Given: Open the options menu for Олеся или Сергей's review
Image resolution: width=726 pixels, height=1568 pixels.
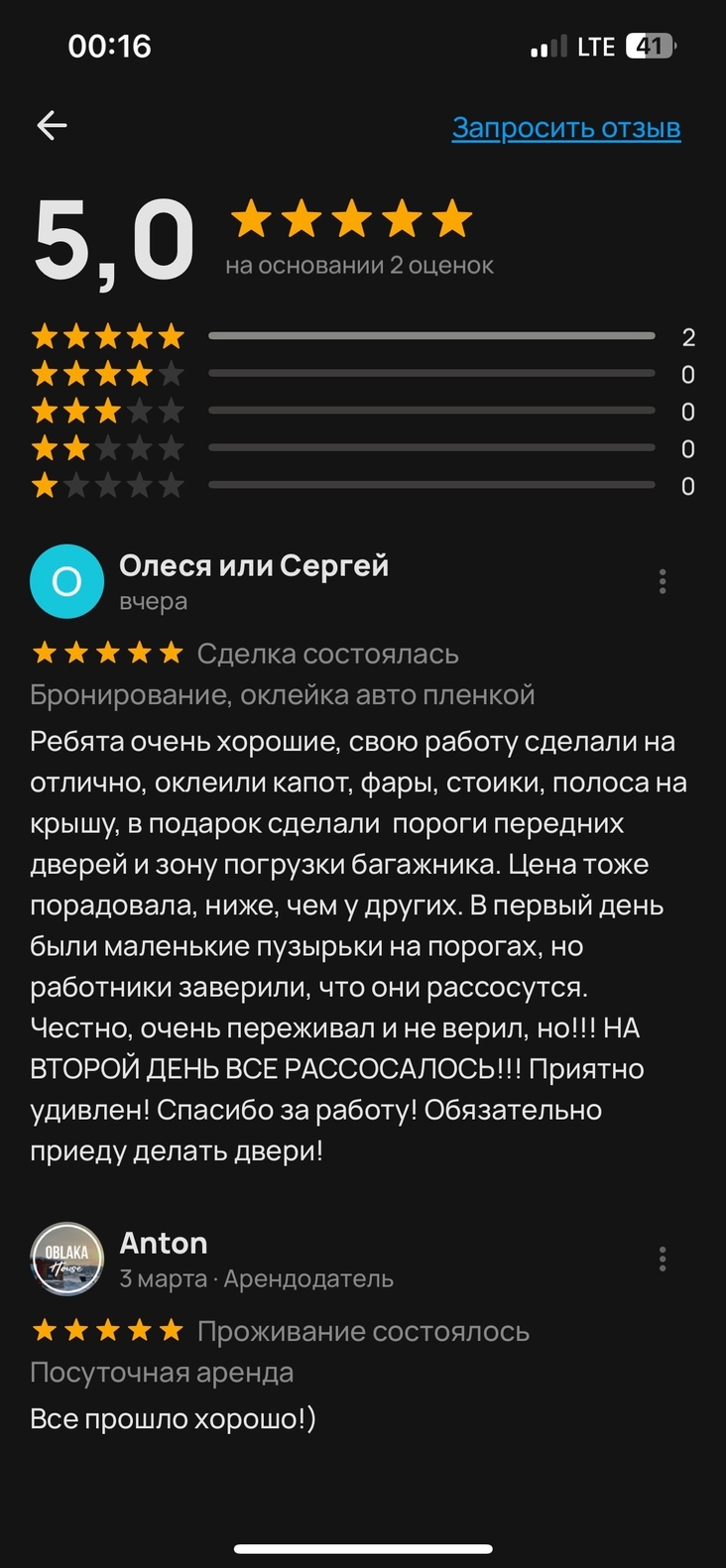Looking at the screenshot, I should (x=663, y=581).
